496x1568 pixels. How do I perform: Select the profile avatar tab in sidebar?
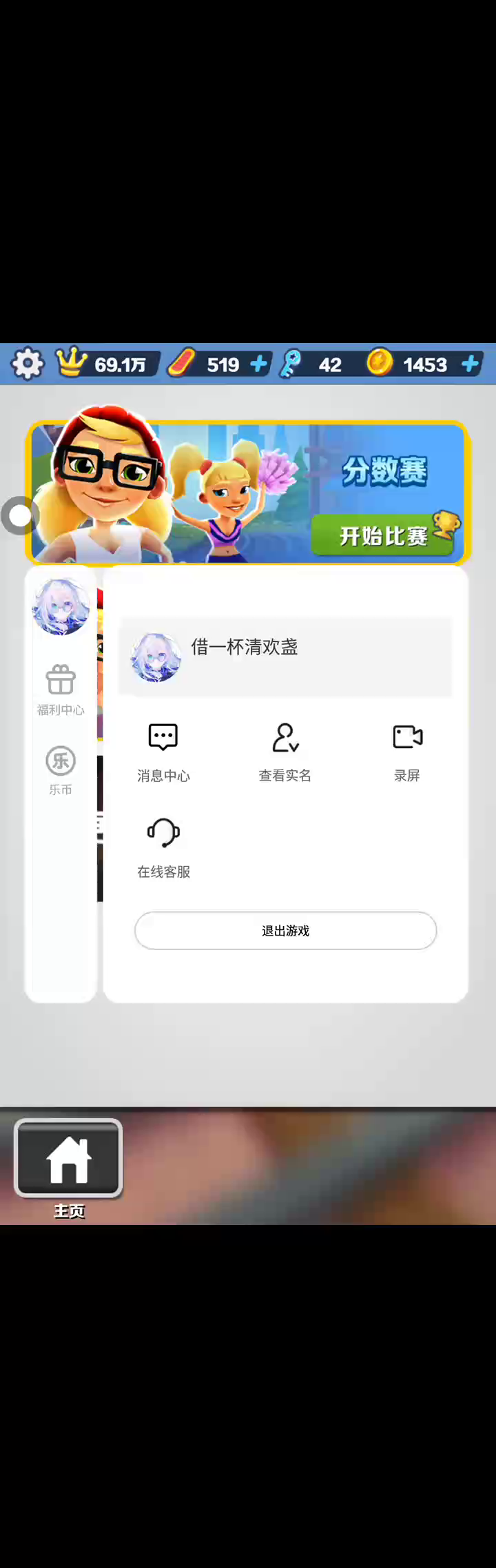[x=61, y=606]
